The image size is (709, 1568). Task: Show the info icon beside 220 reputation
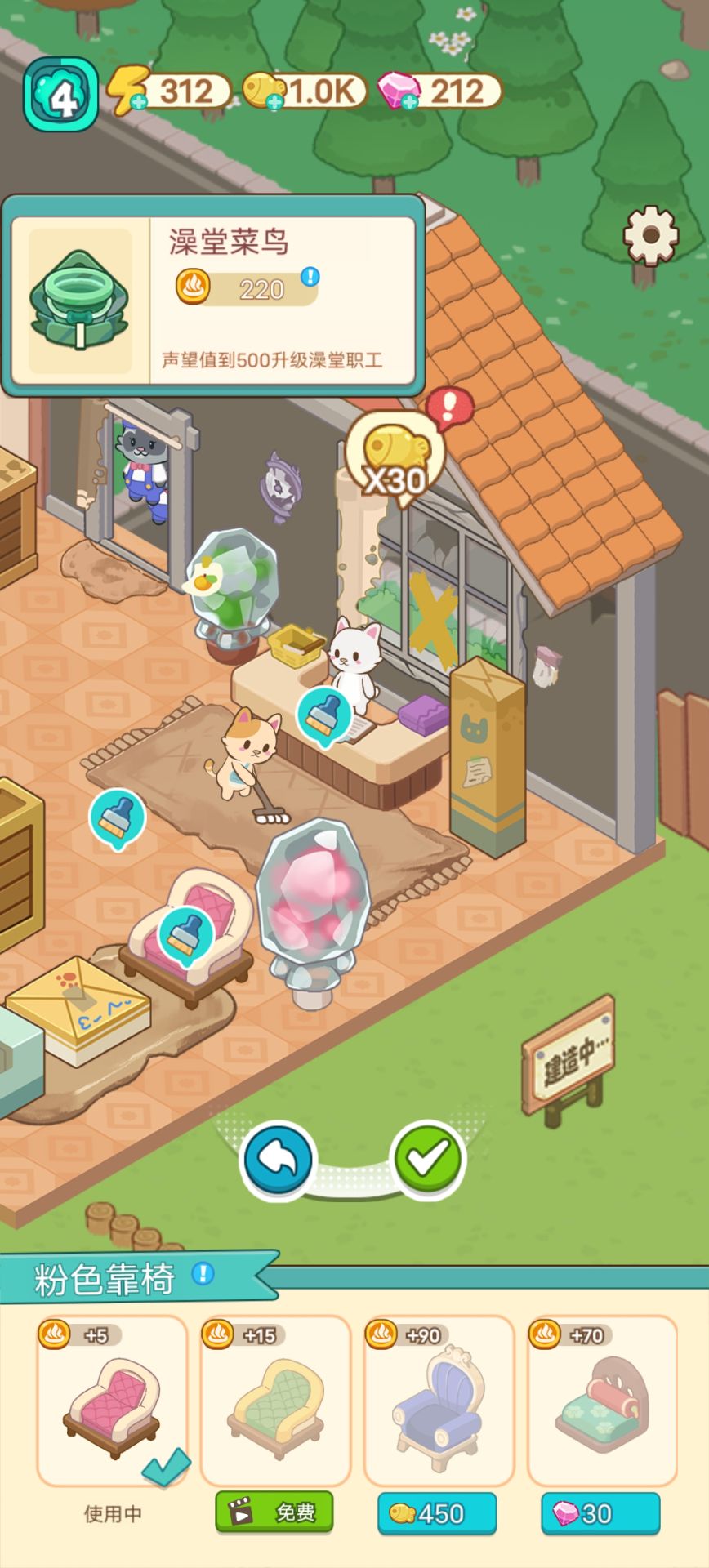tap(310, 277)
